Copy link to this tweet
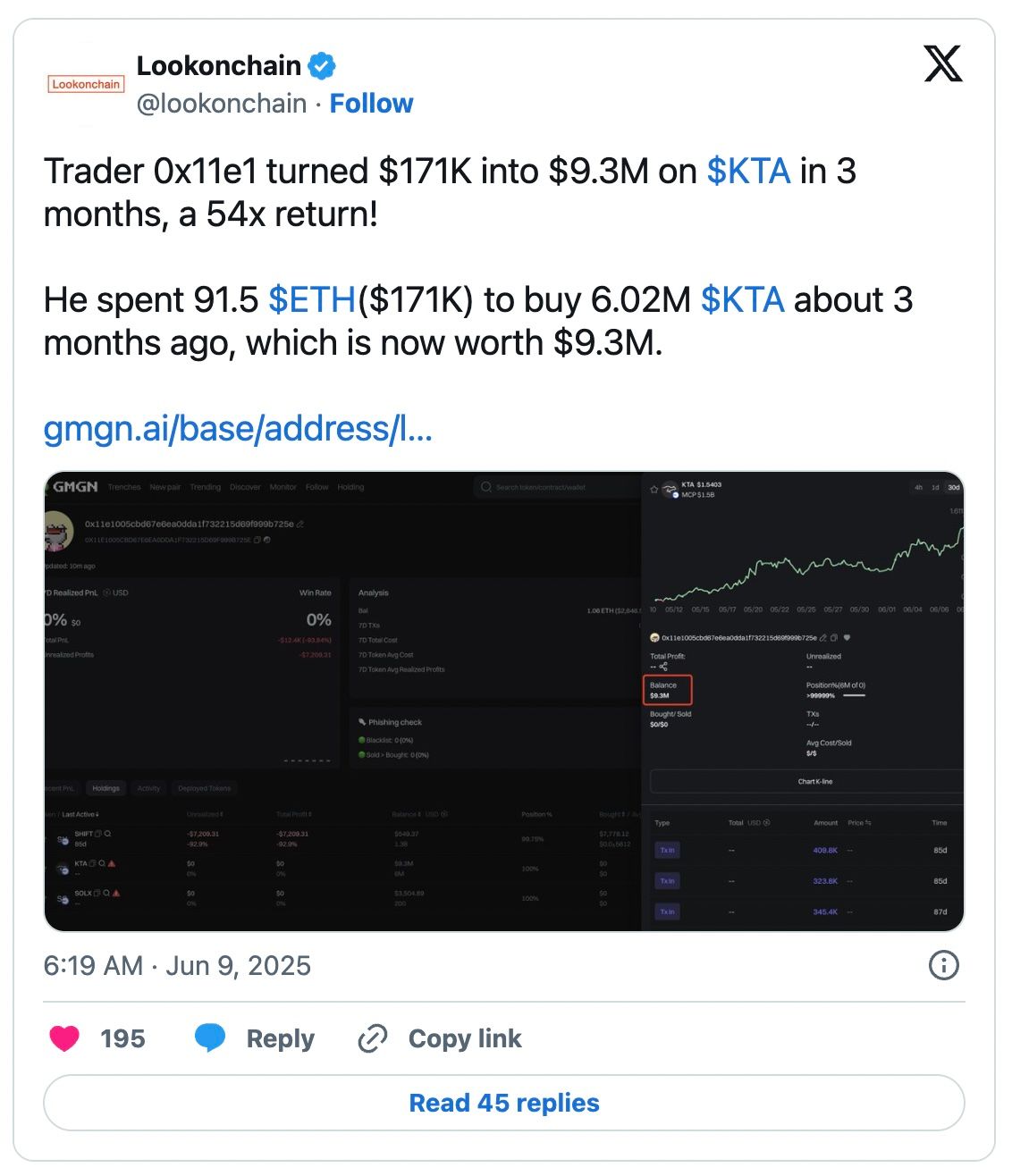 (440, 1038)
